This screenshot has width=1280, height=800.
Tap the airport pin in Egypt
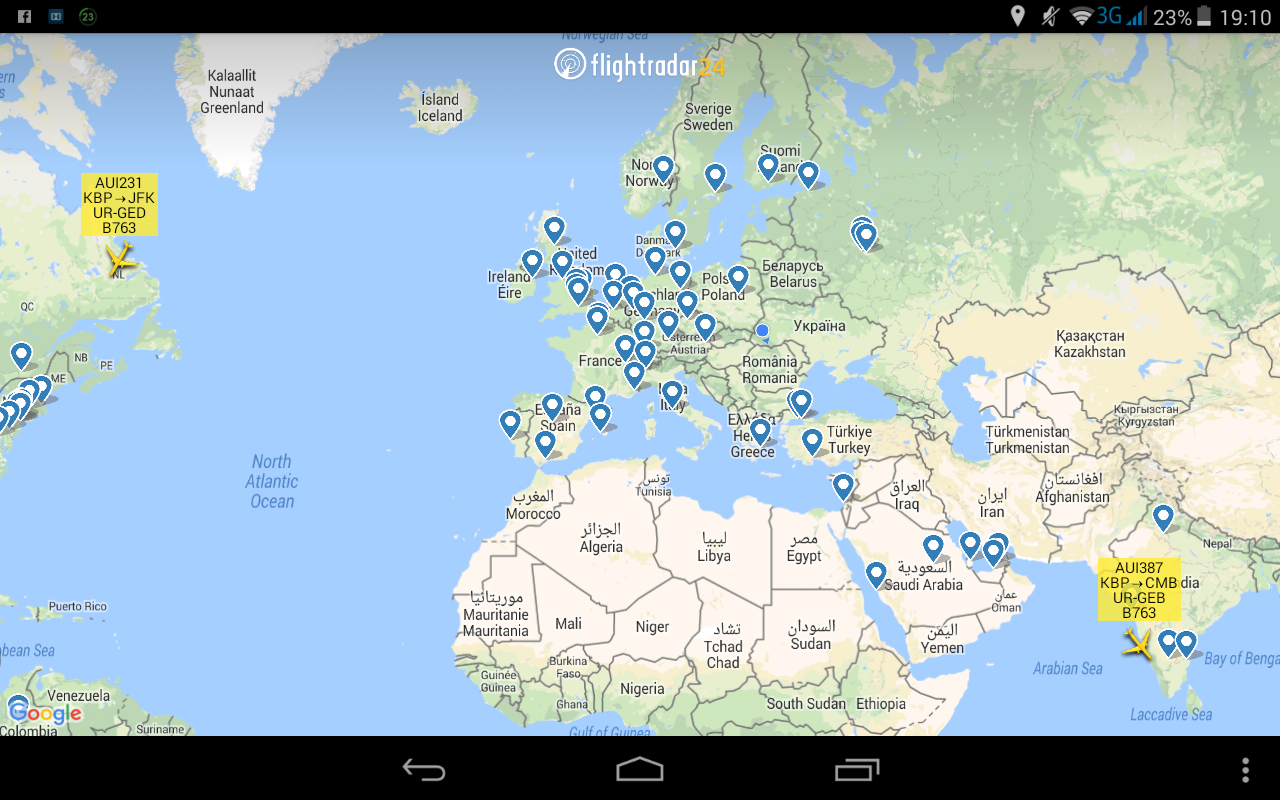(843, 486)
